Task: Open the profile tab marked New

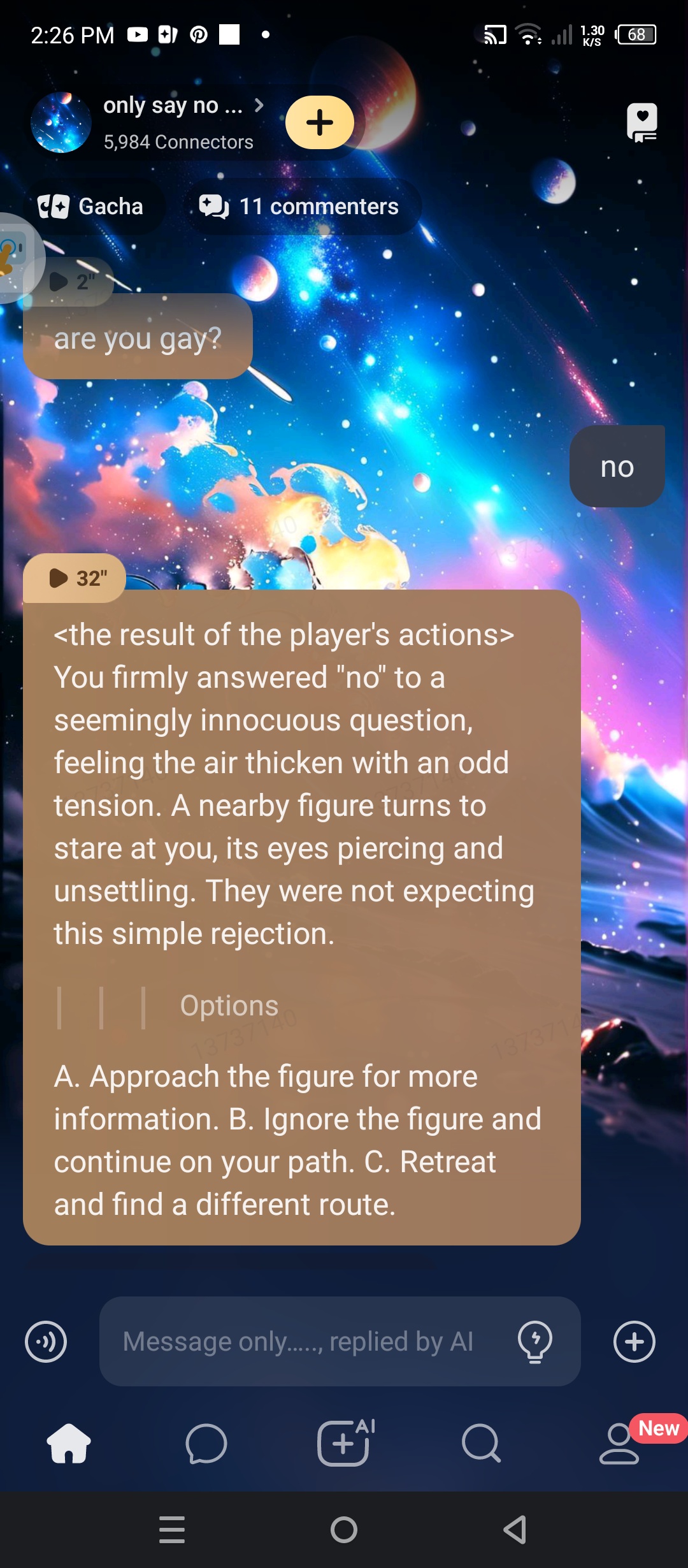Action: click(619, 1444)
